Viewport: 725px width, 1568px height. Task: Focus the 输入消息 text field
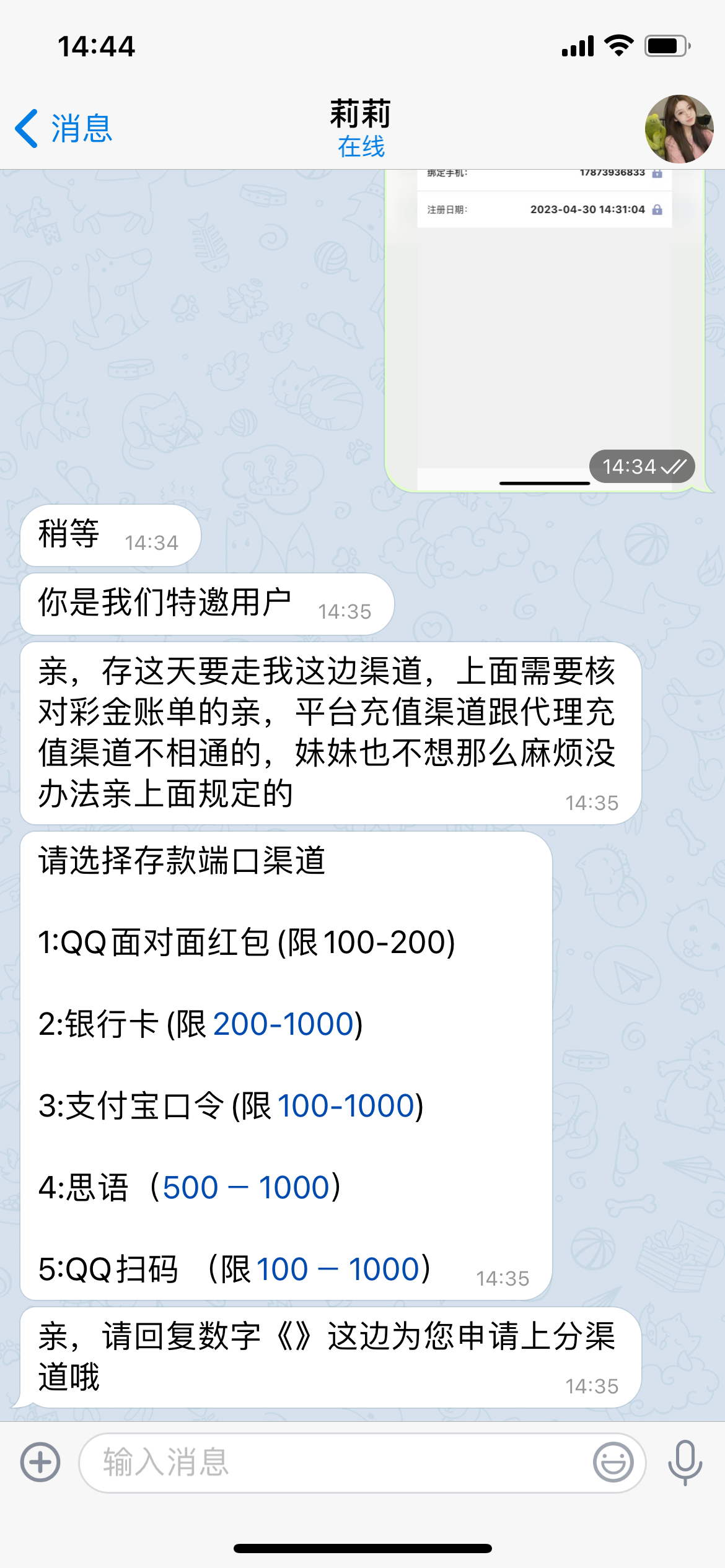(335, 1462)
